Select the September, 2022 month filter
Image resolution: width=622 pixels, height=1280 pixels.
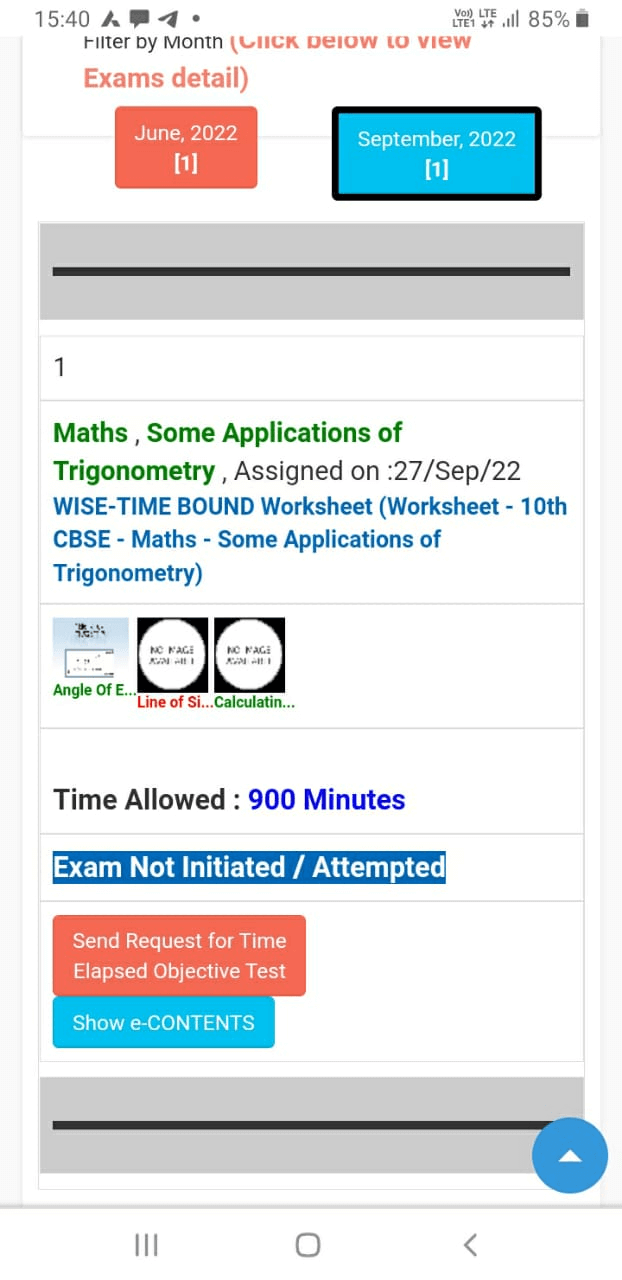436,154
